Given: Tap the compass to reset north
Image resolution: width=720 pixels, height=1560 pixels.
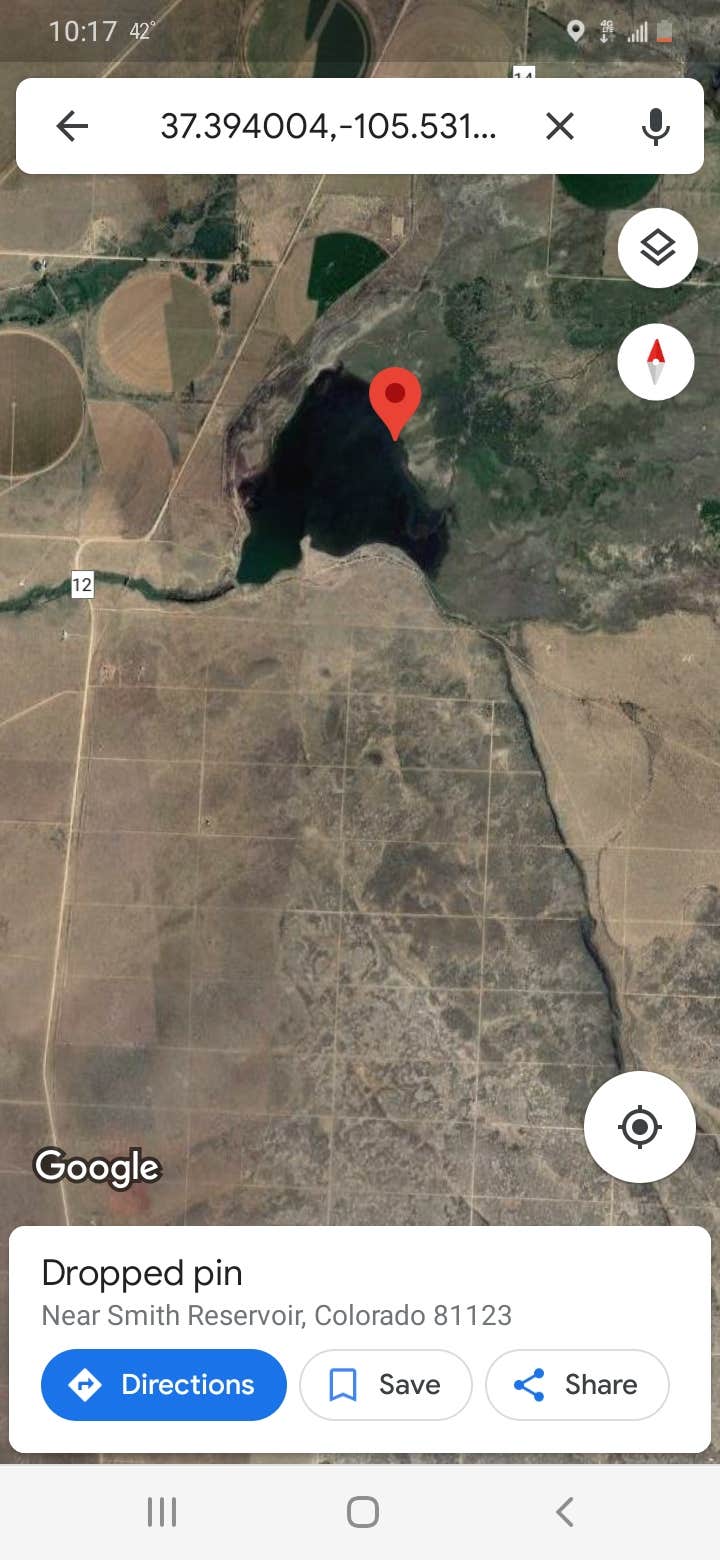Looking at the screenshot, I should [x=656, y=362].
